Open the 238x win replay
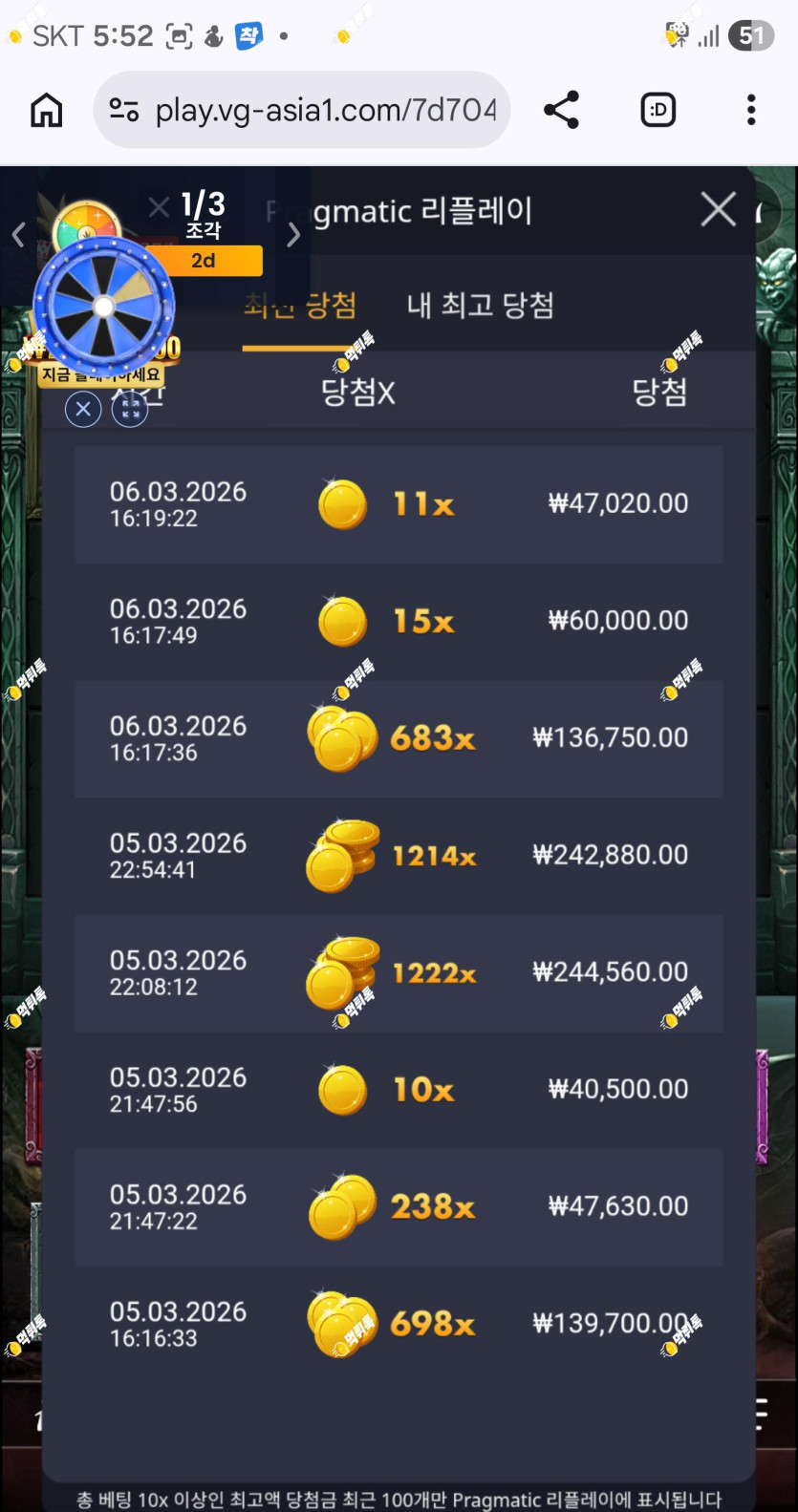Image resolution: width=798 pixels, height=1512 pixels. [x=399, y=1208]
